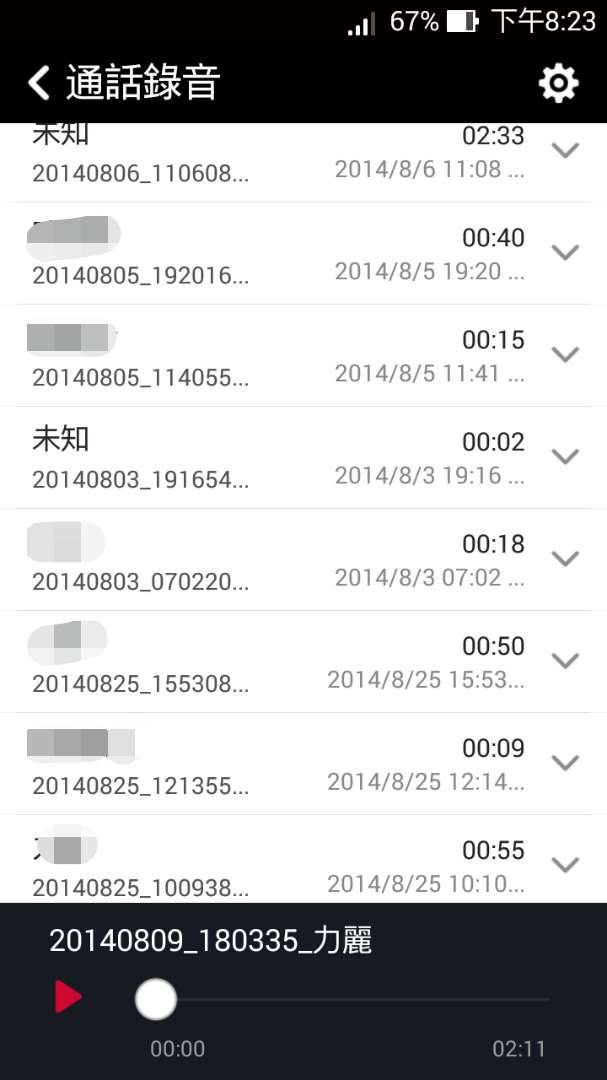This screenshot has height=1080, width=607.
Task: Open the settings gear
Action: coord(558,83)
